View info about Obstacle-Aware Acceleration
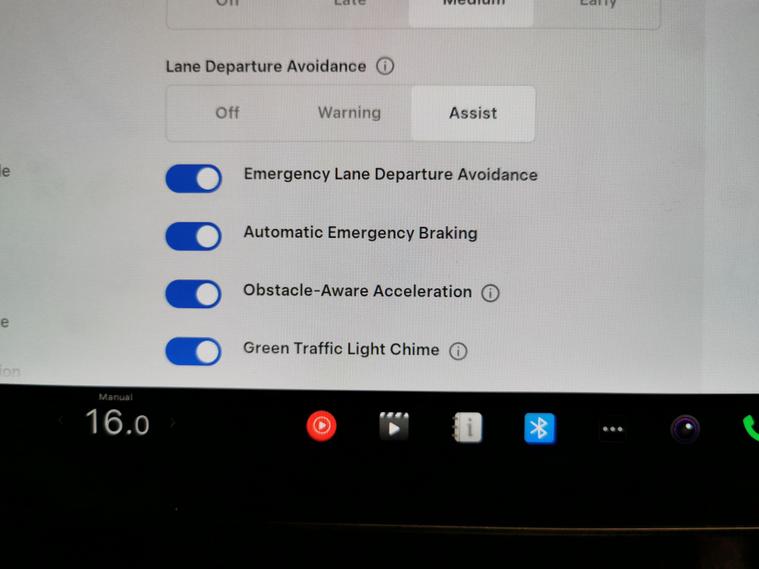This screenshot has width=759, height=569. (490, 293)
